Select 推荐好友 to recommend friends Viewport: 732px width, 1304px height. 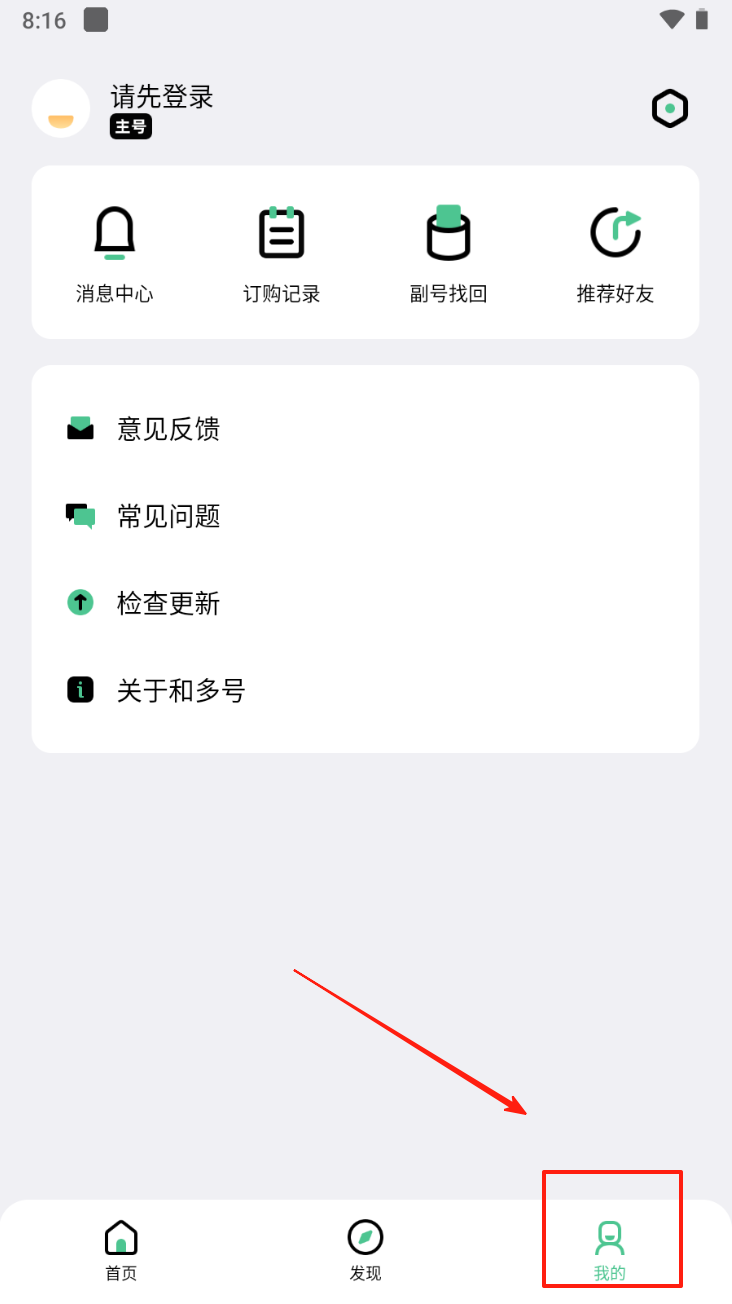coord(615,254)
